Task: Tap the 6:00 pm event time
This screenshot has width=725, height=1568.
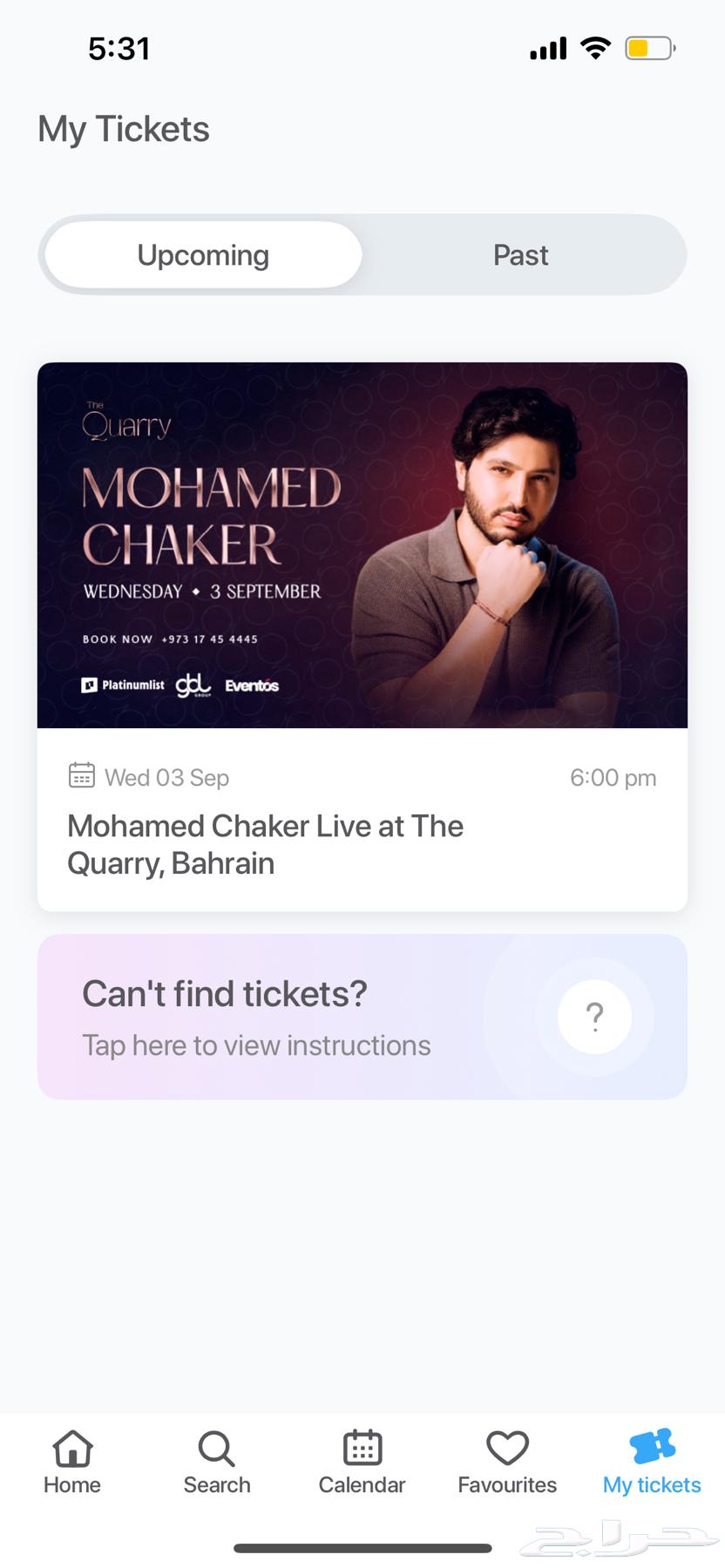Action: (x=613, y=777)
